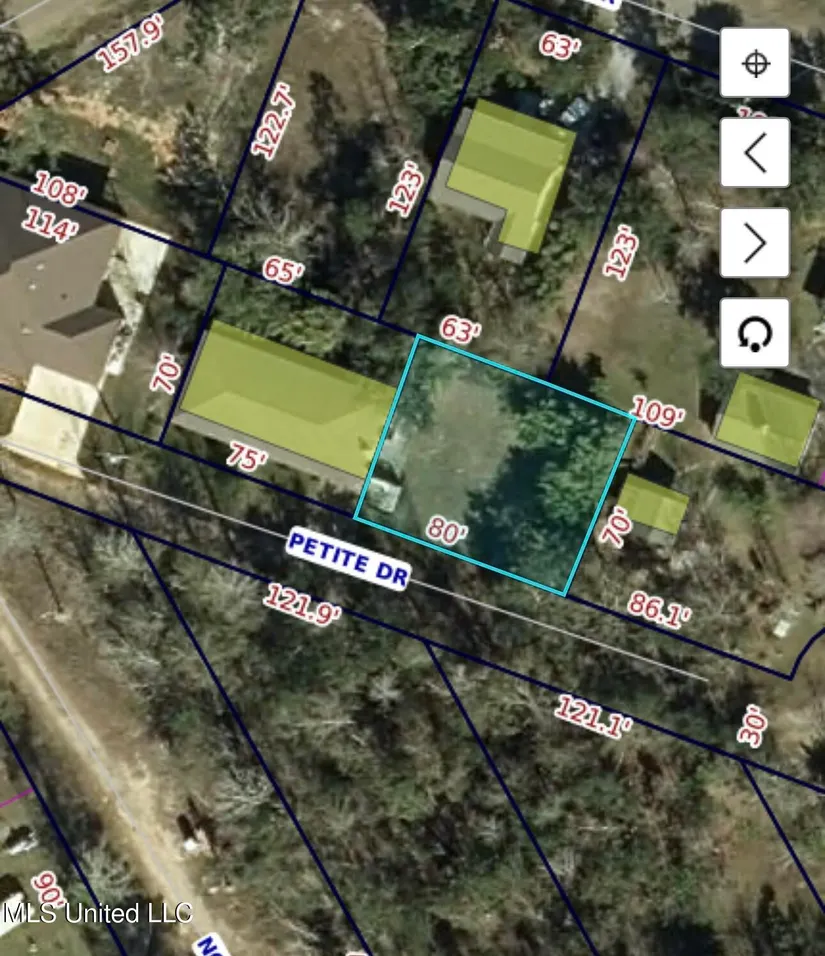
Task: Tap the rotate map icon
Action: point(755,333)
